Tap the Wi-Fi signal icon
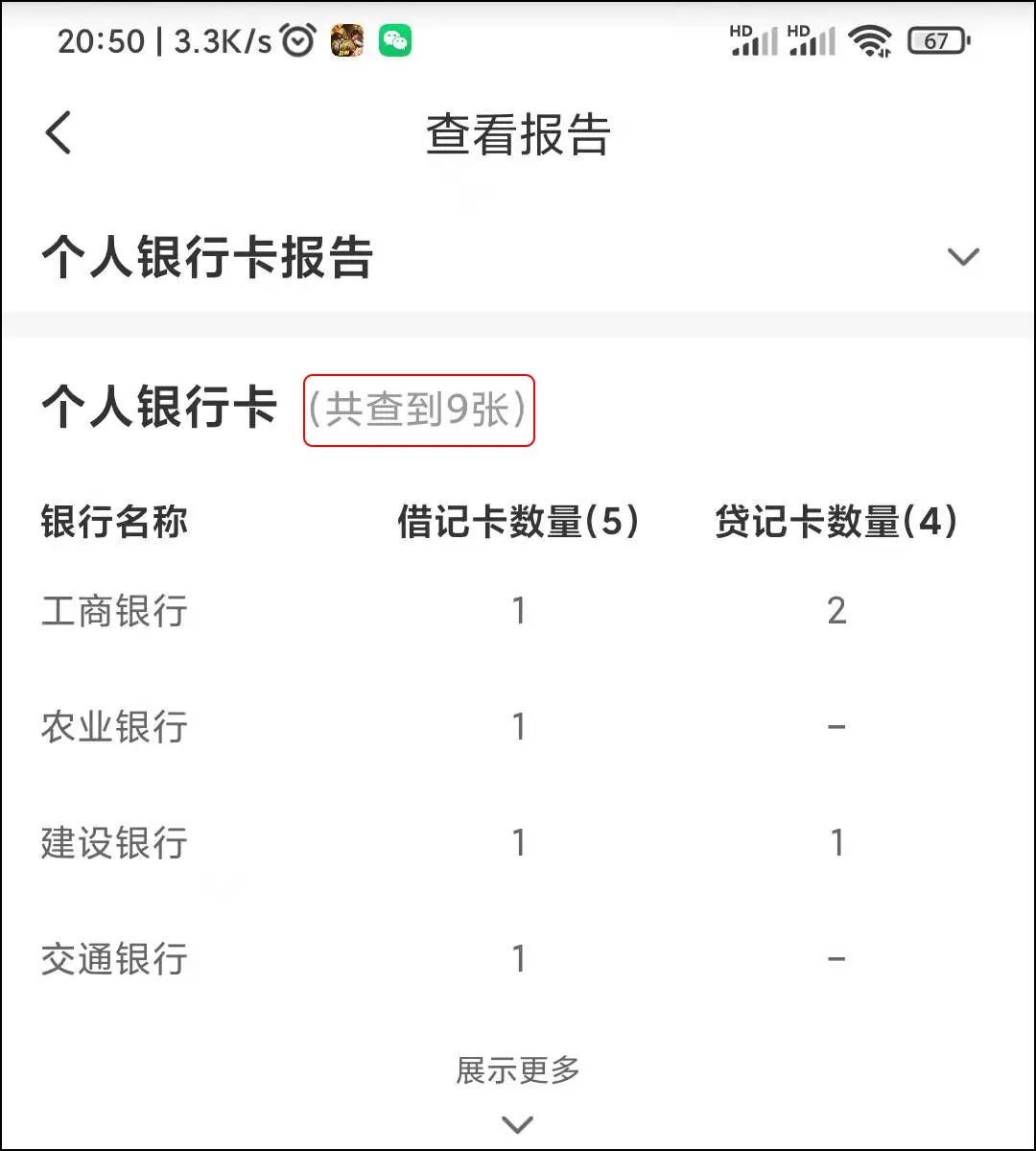1036x1151 pixels. (x=870, y=40)
